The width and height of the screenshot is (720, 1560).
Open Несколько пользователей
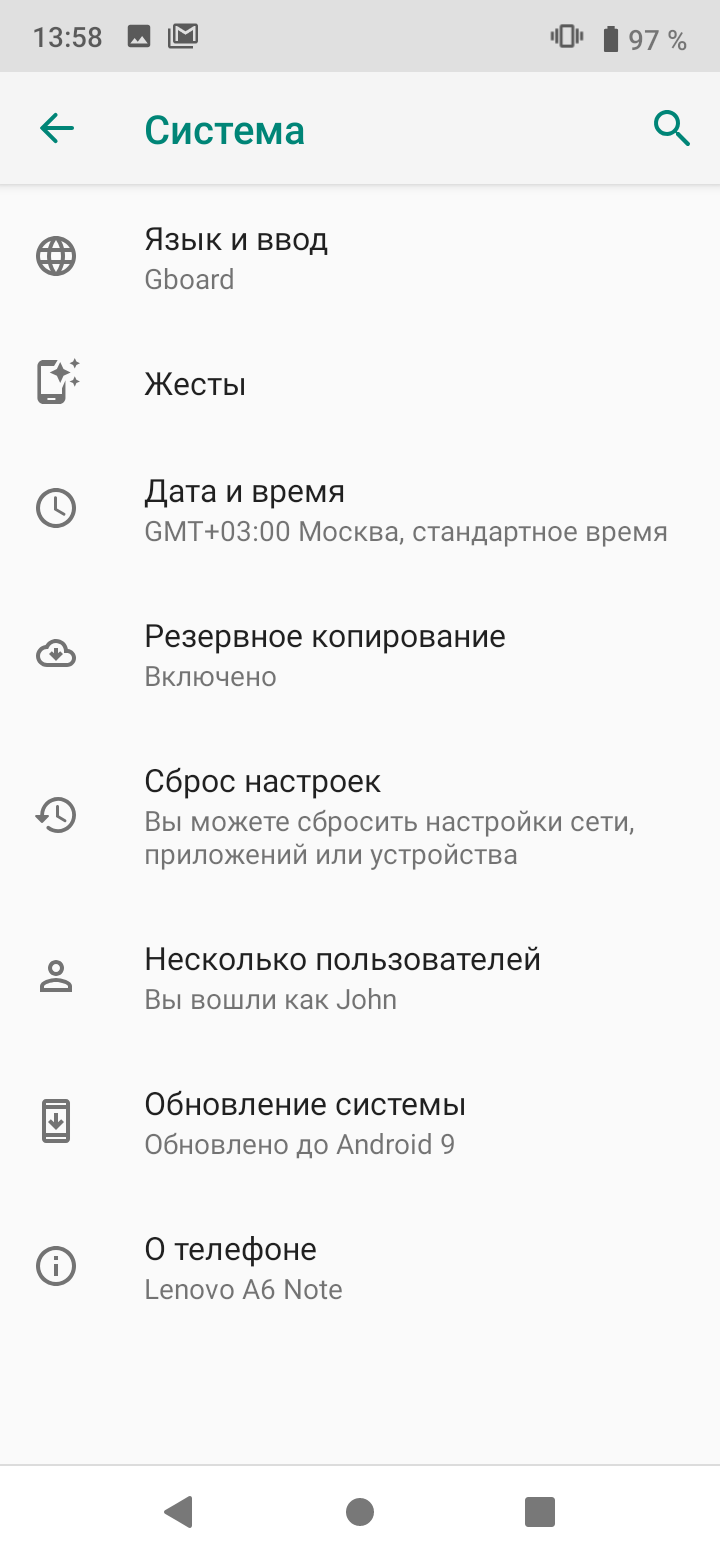pyautogui.click(x=342, y=978)
